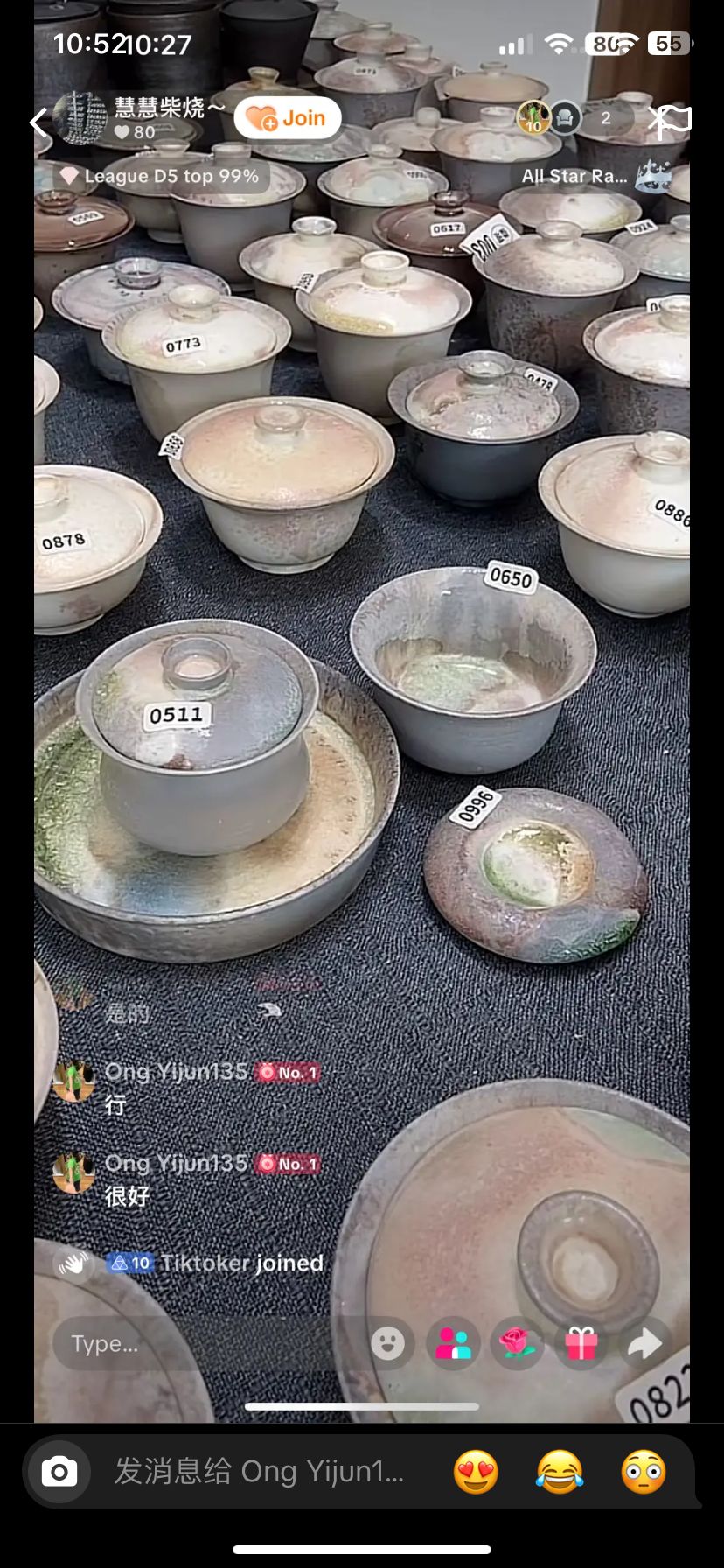Screen dimensions: 724x1568
Task: Send the laughing-crying emoji reaction
Action: point(560,1472)
